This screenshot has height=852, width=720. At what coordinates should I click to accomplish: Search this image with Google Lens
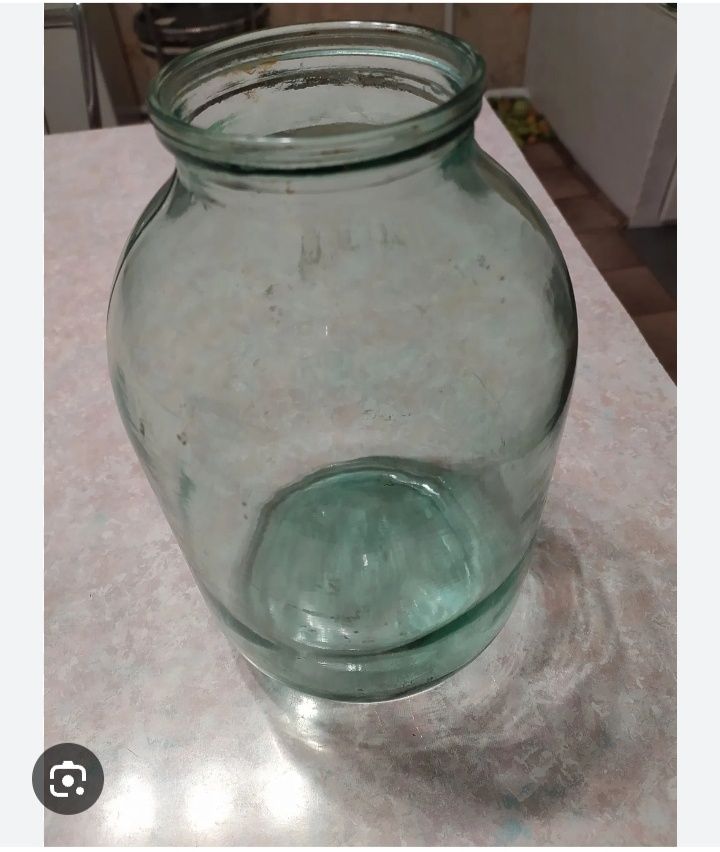(68, 778)
